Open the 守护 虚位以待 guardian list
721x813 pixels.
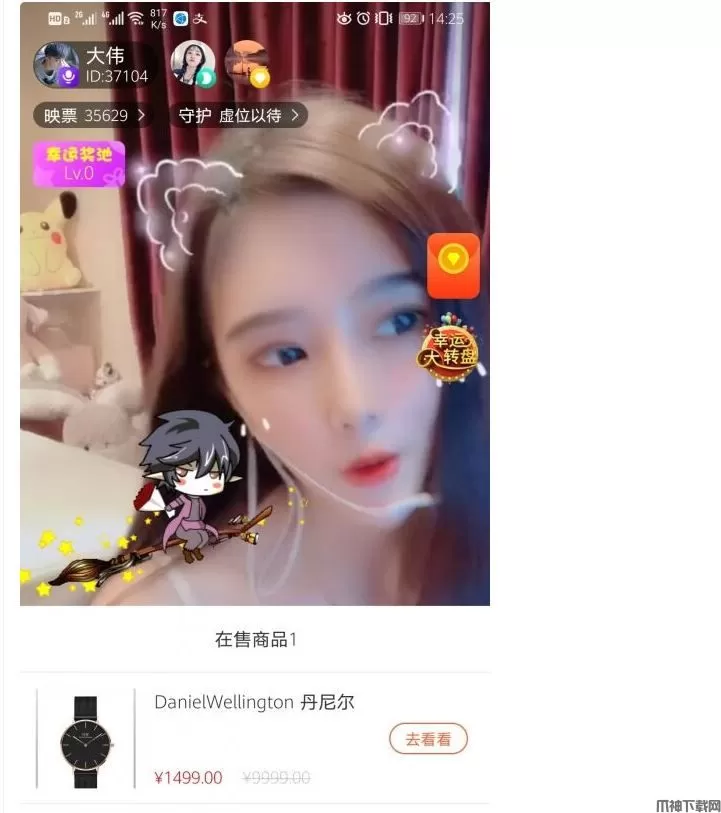(239, 116)
